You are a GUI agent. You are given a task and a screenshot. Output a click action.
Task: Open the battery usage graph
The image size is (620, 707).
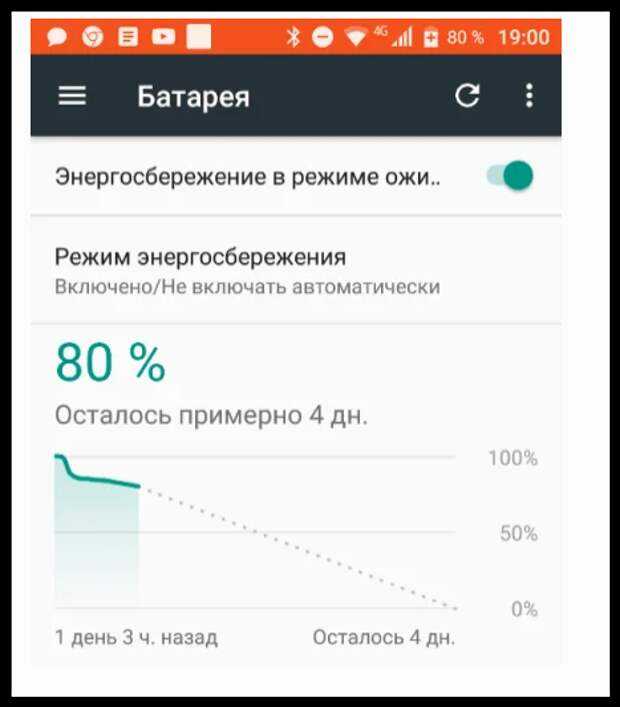click(255, 532)
